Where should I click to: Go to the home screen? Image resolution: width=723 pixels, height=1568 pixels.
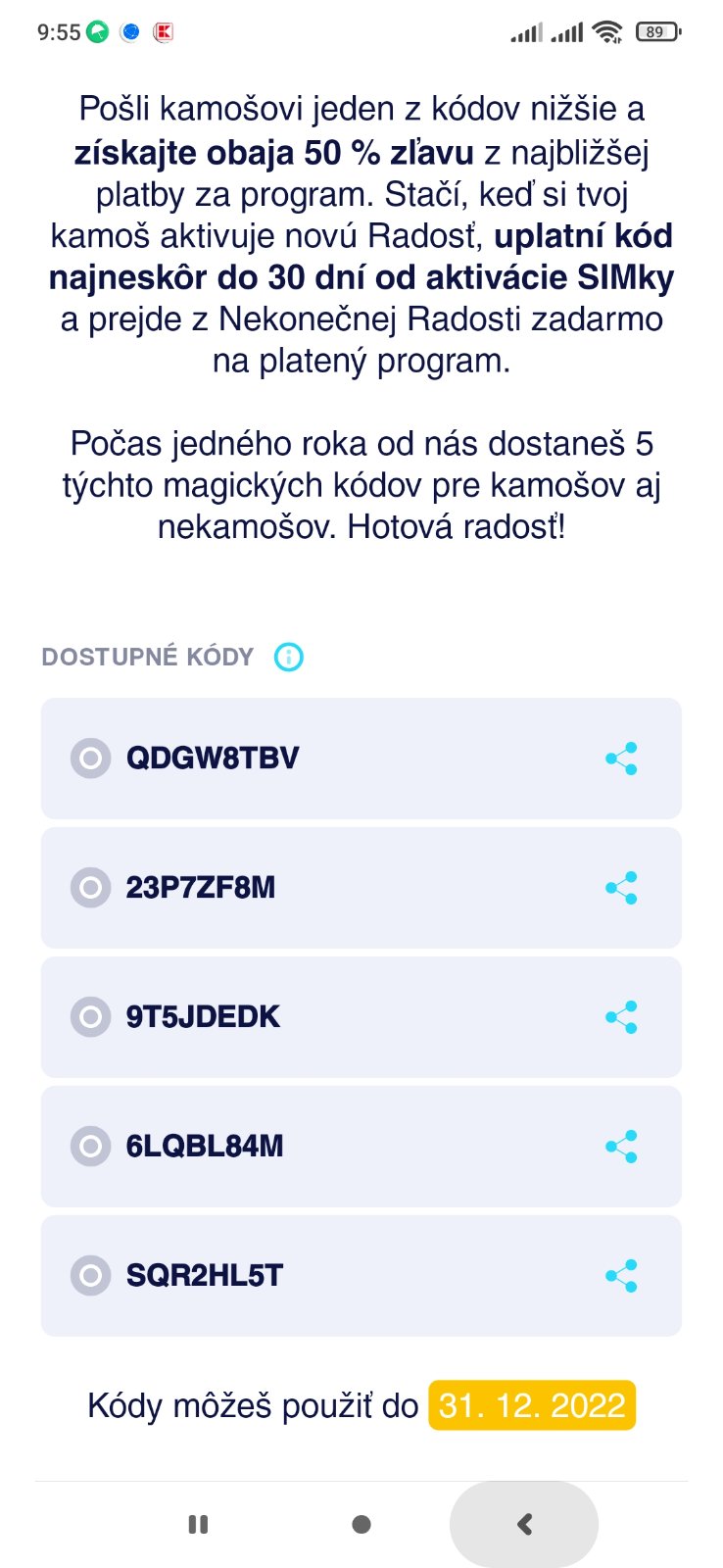coord(361,1524)
